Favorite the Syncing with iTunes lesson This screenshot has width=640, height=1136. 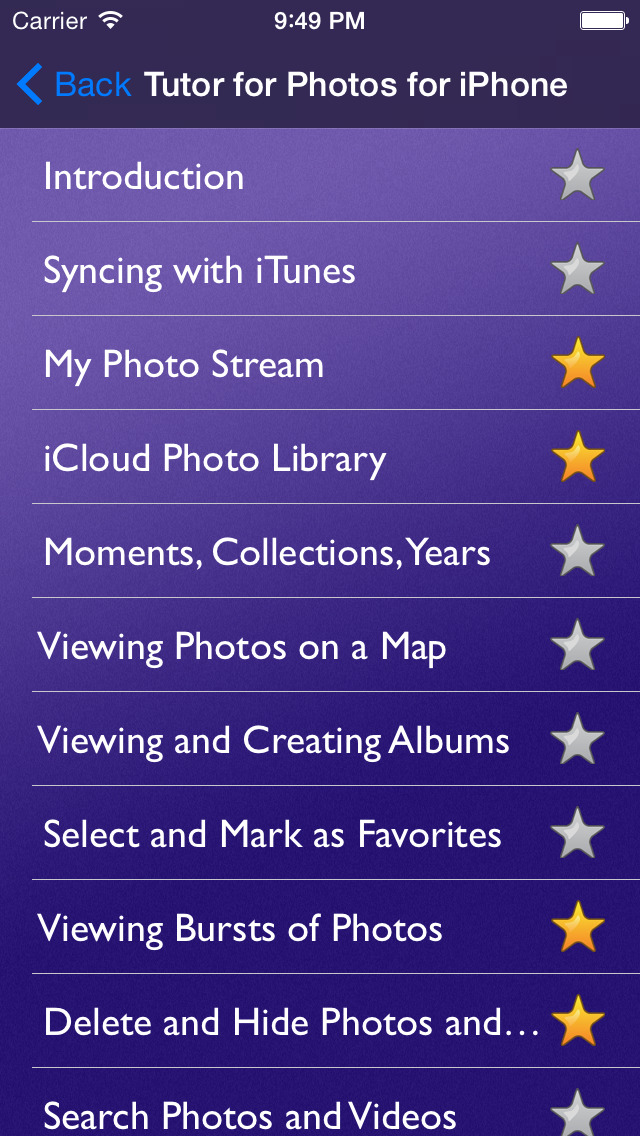click(577, 269)
